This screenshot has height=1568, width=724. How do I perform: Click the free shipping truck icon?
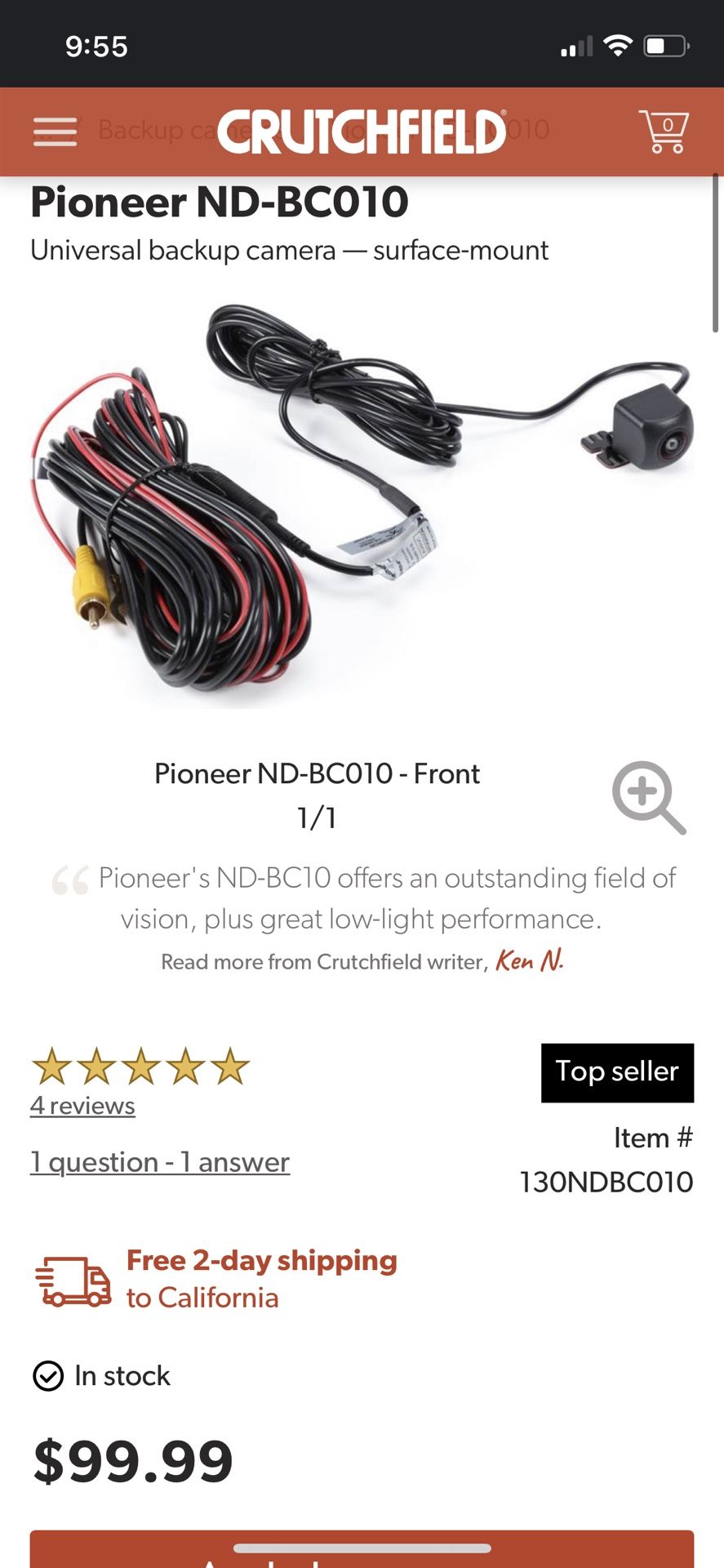coord(72,1278)
